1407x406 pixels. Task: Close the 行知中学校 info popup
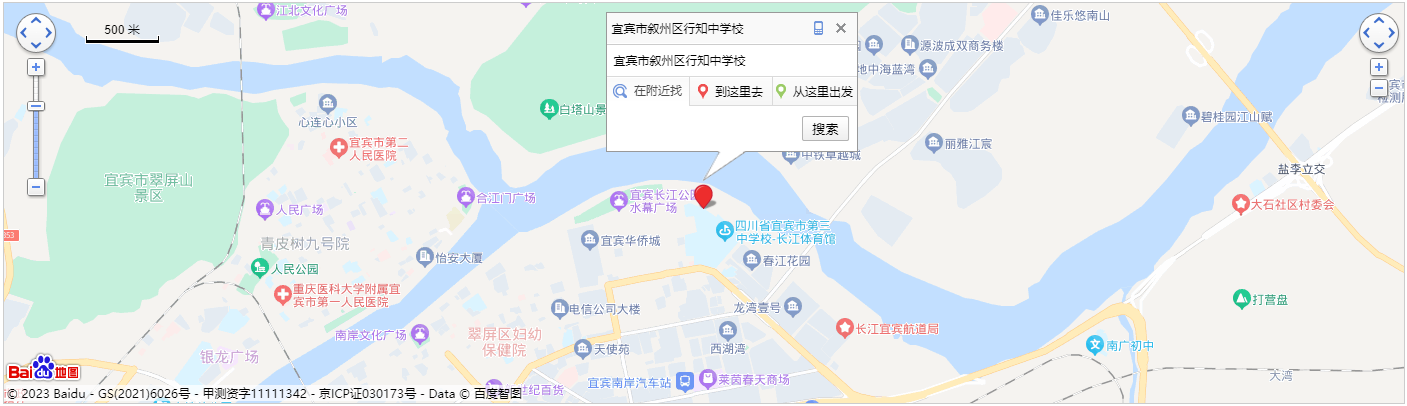[841, 29]
